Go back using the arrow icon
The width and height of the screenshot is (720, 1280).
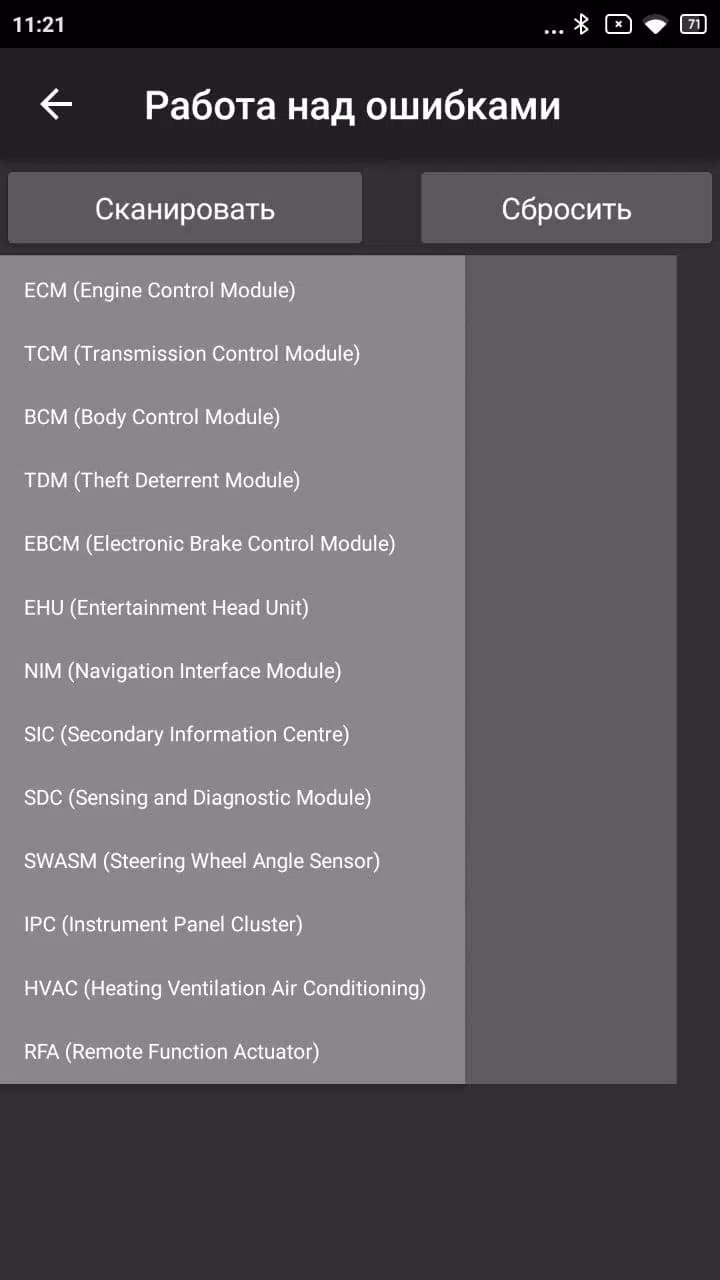click(56, 104)
